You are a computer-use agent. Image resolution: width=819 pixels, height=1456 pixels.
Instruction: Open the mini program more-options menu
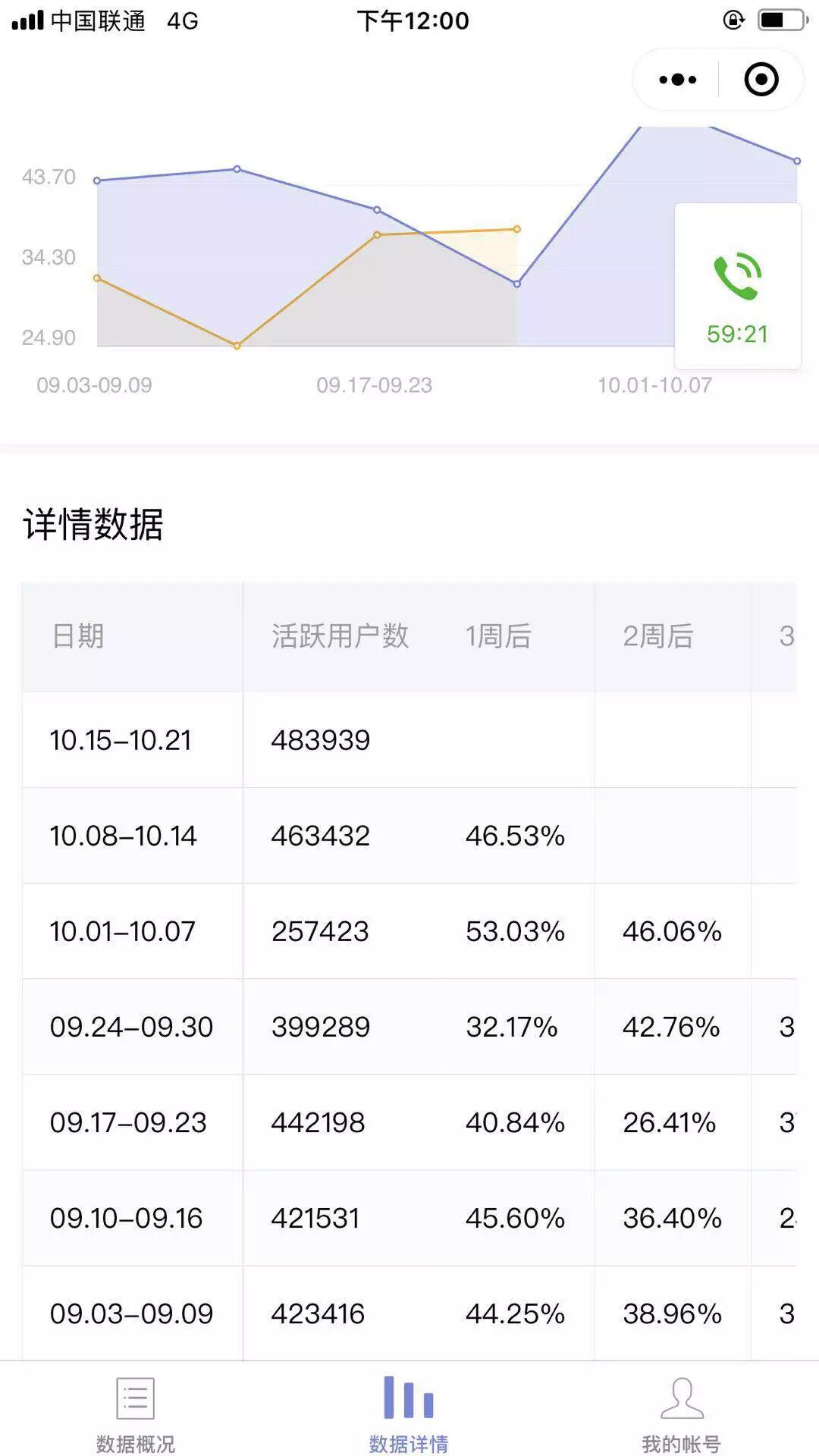pos(677,80)
